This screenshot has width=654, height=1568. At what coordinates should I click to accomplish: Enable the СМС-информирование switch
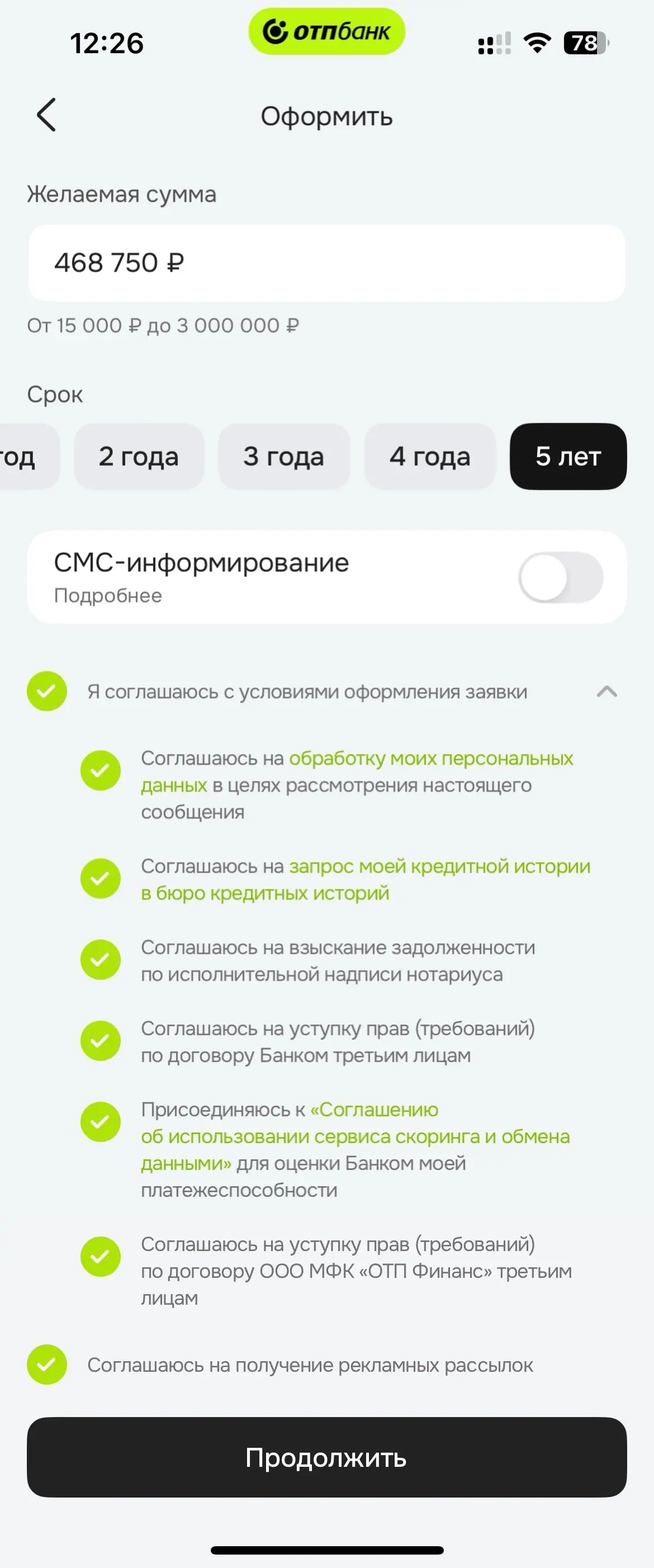[x=560, y=577]
